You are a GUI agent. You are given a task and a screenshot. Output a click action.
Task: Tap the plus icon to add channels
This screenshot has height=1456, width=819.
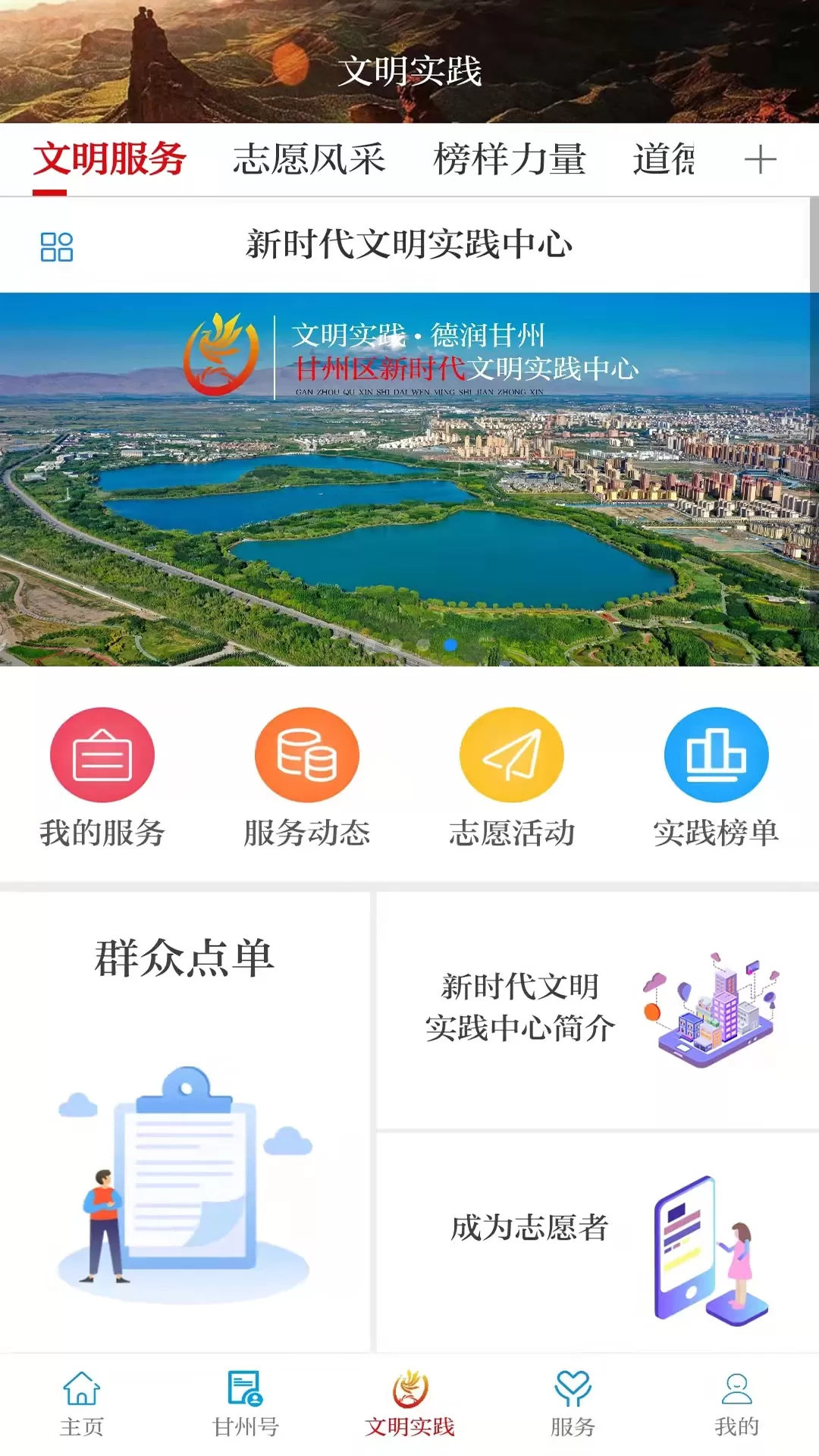pyautogui.click(x=760, y=160)
